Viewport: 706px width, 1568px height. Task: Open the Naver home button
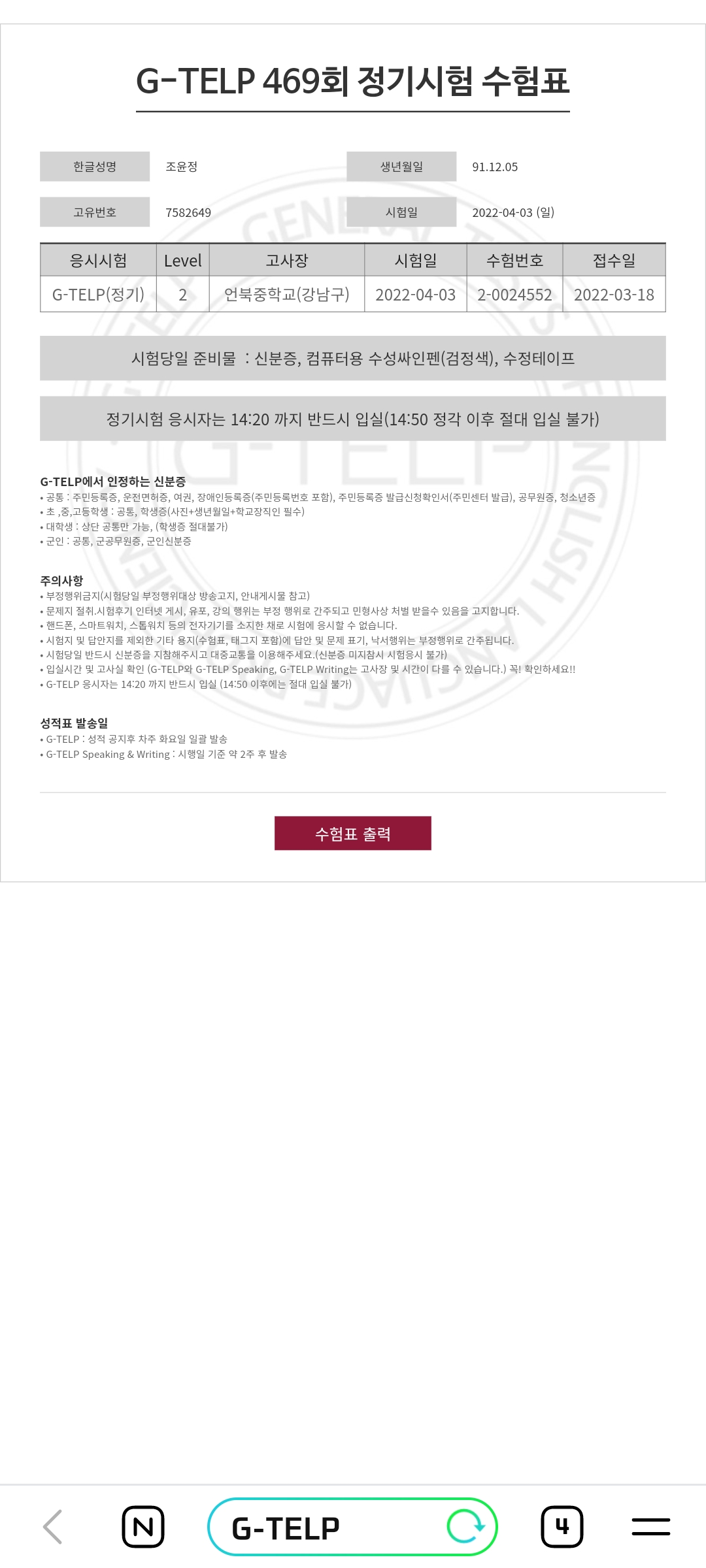point(143,1527)
